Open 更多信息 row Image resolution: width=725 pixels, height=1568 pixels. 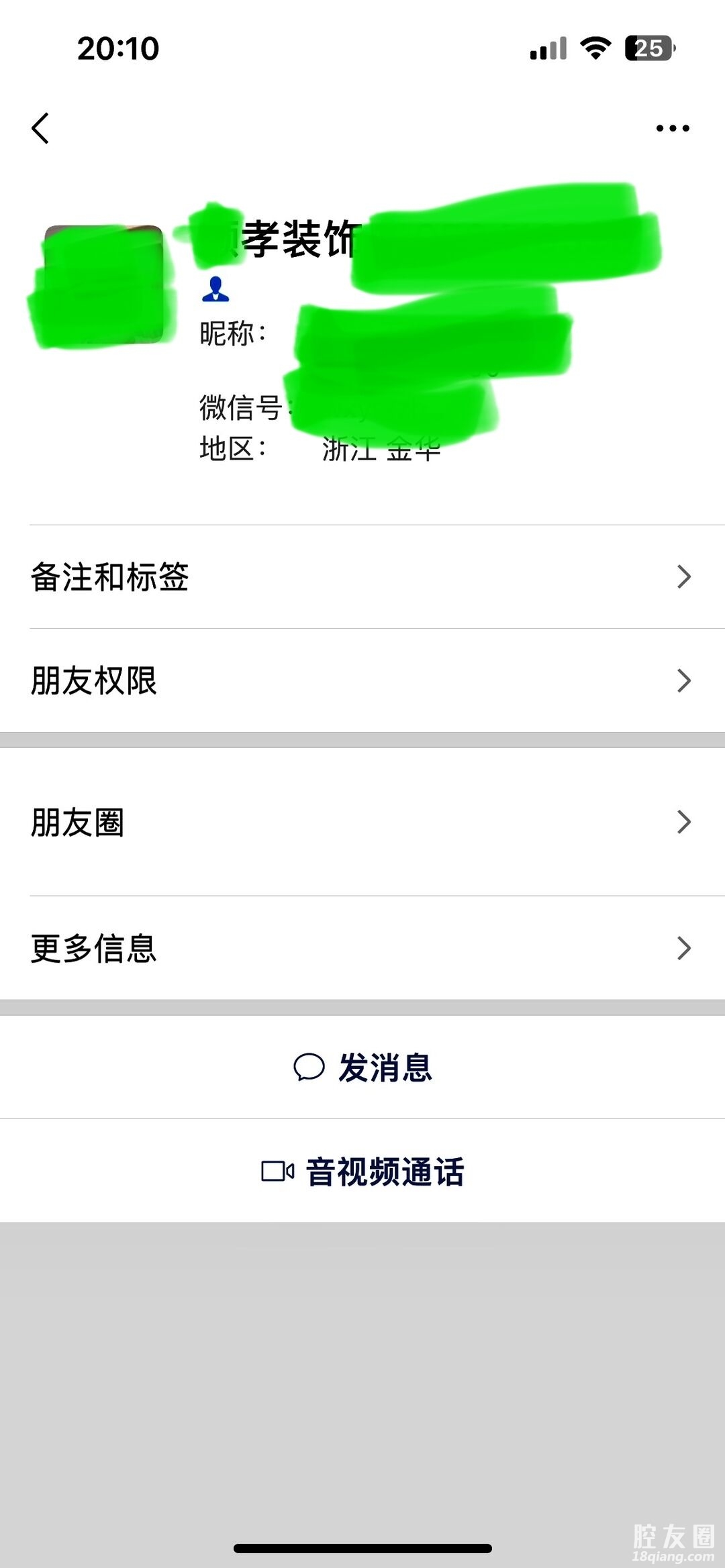point(362,949)
